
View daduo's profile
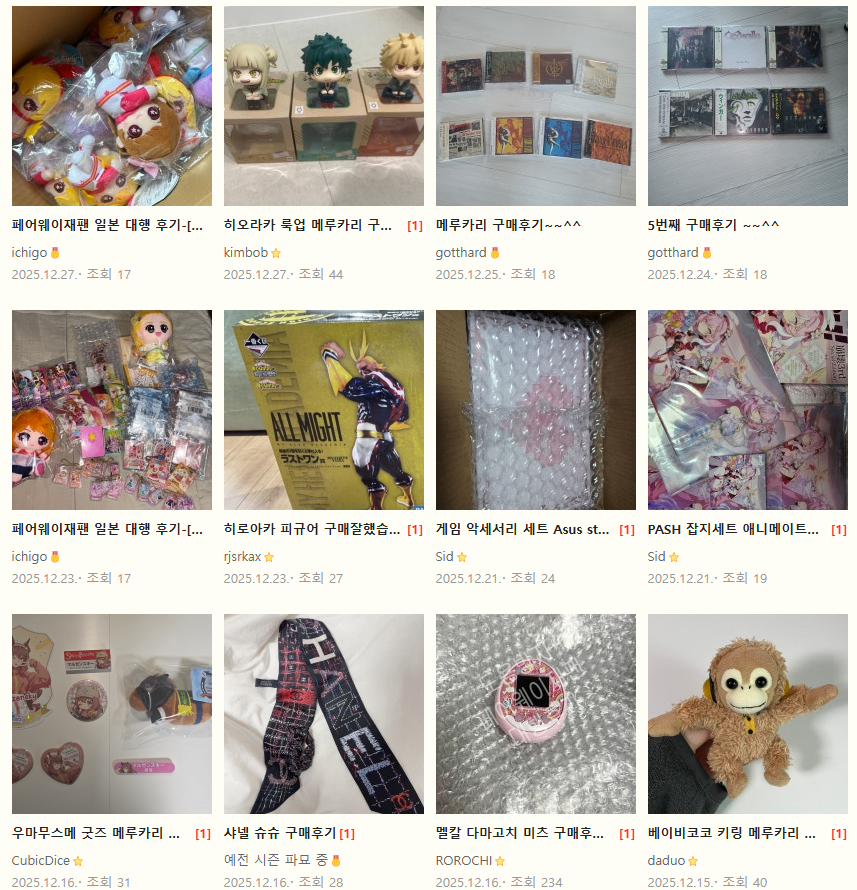coord(666,860)
